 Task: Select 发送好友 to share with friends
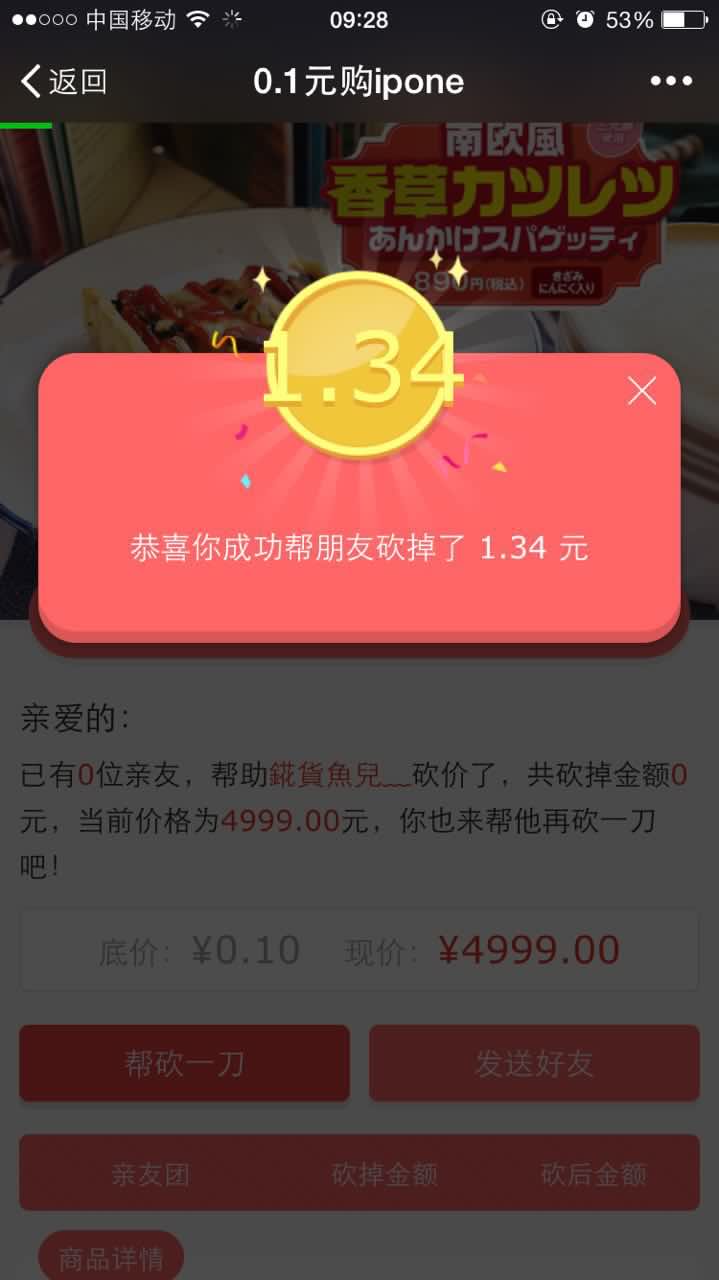tap(534, 1063)
